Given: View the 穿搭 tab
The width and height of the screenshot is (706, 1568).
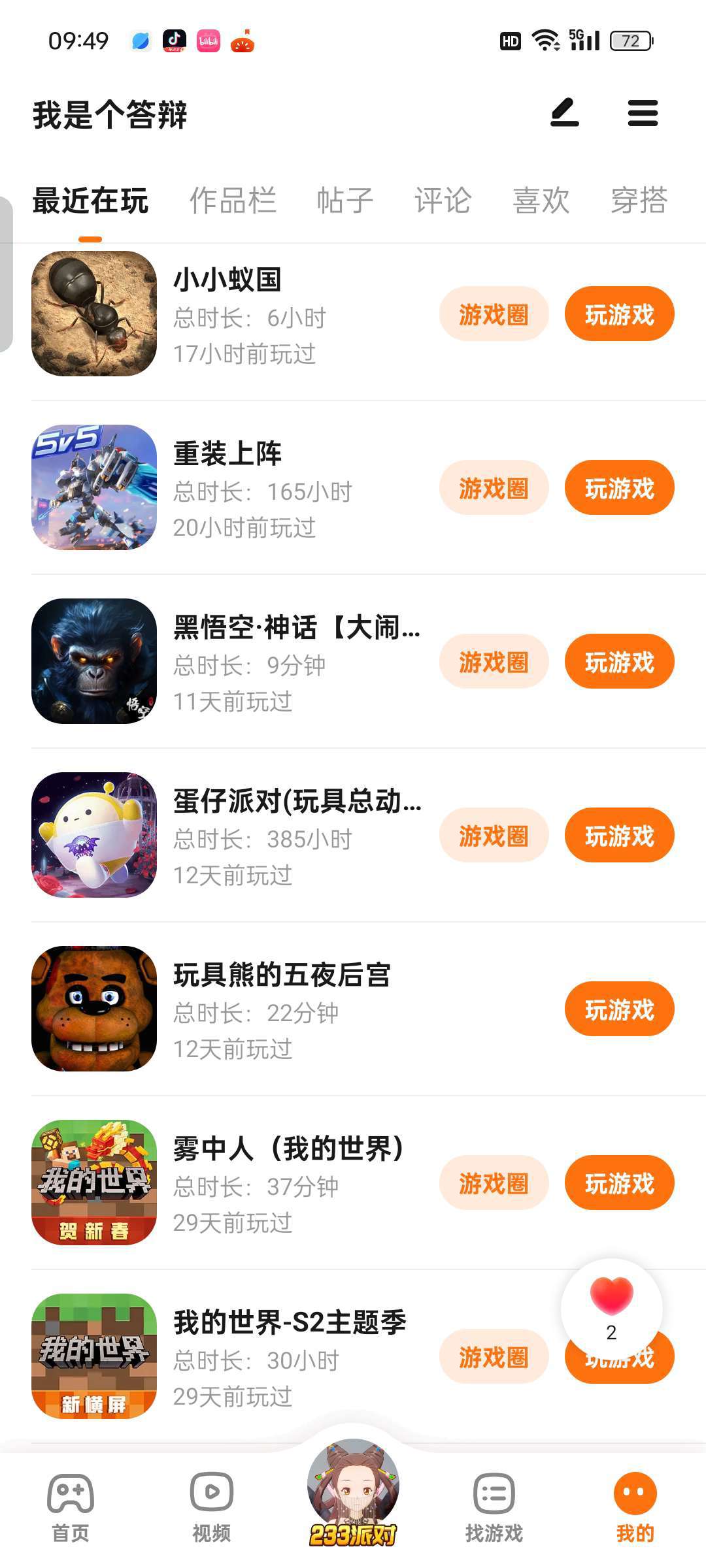Looking at the screenshot, I should tap(639, 200).
